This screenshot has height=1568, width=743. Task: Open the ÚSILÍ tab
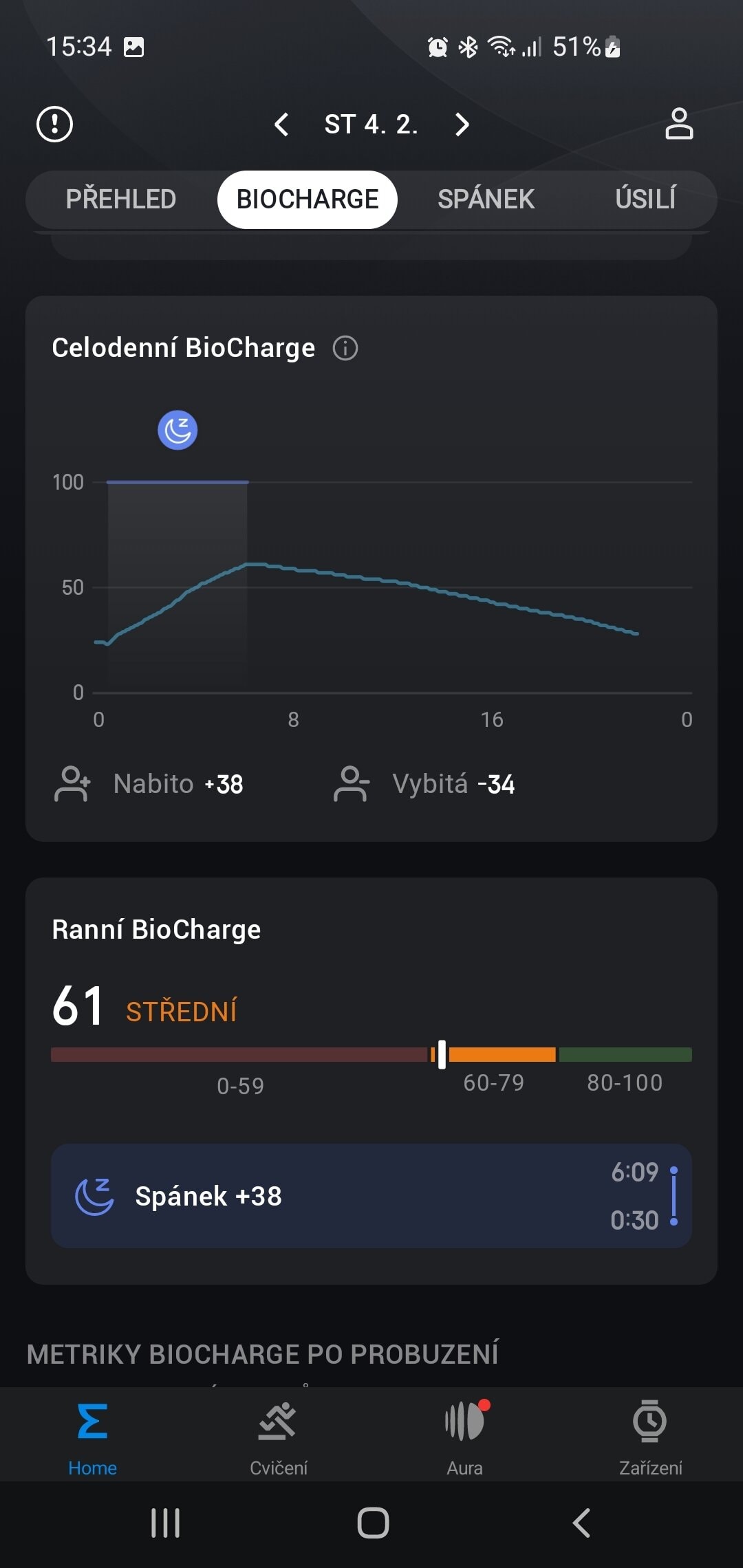(645, 199)
